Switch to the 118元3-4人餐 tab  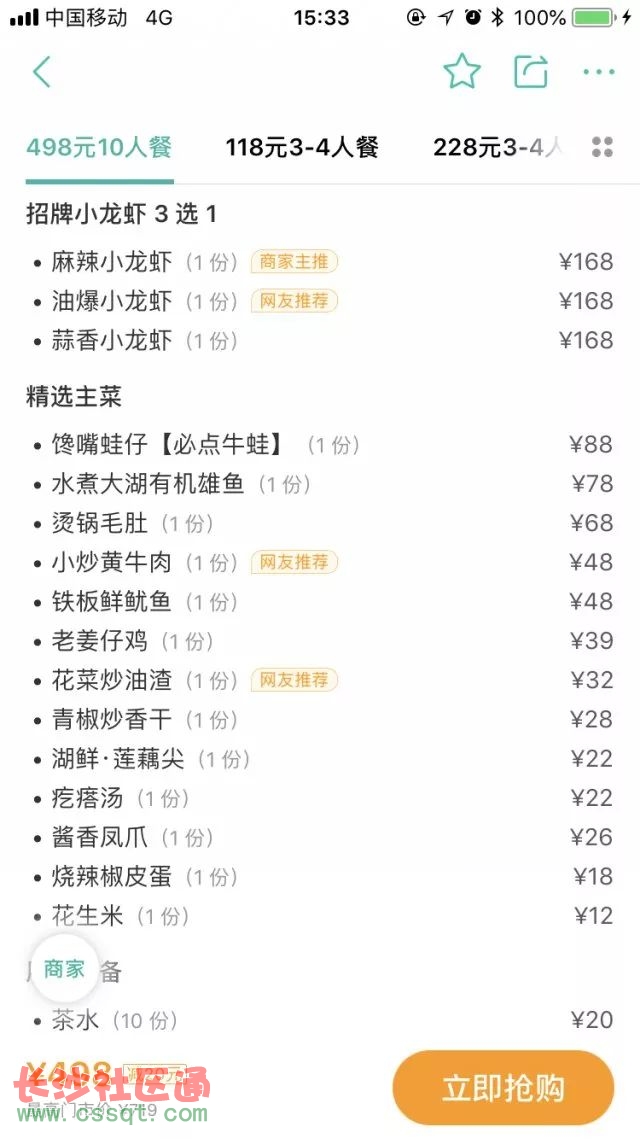click(x=302, y=147)
